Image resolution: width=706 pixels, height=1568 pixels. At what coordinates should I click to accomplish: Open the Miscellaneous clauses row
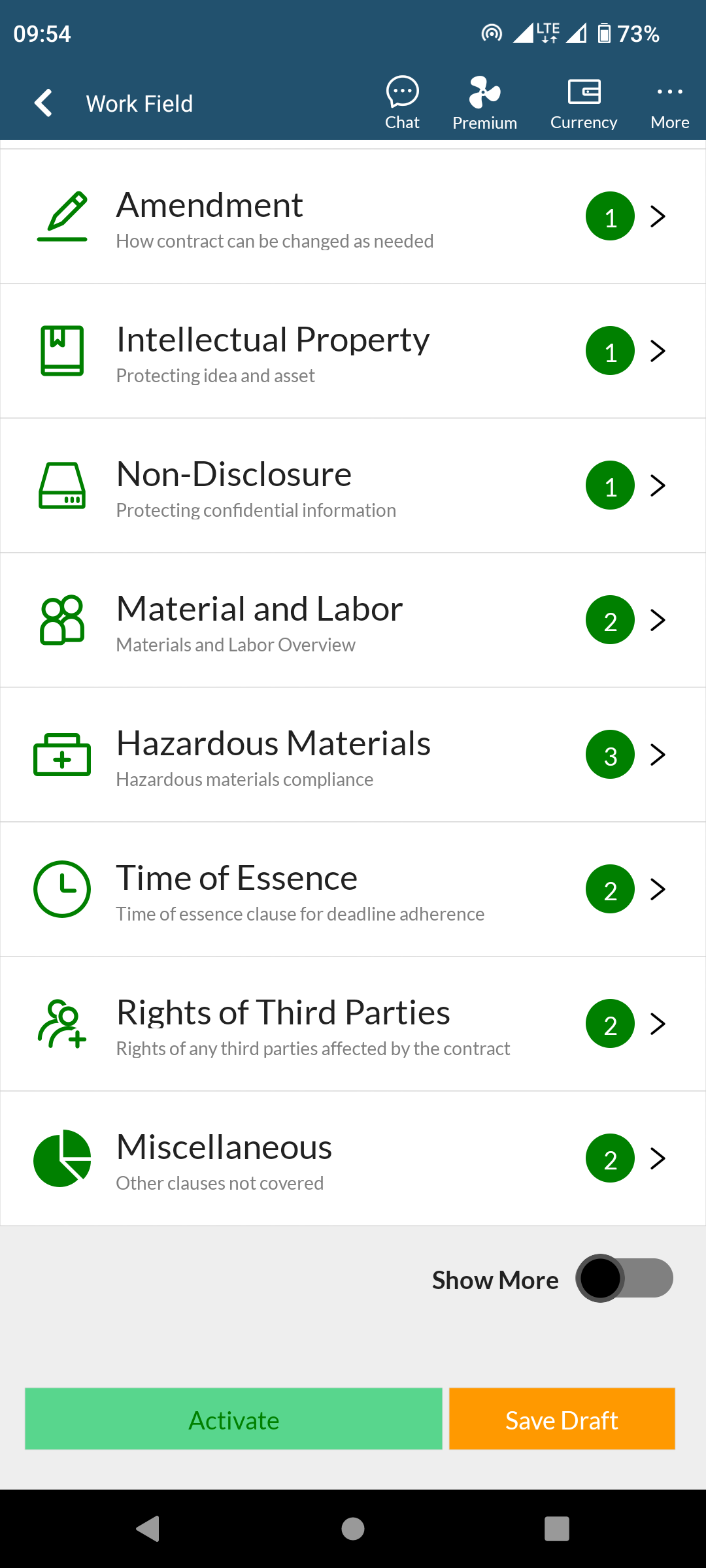click(x=353, y=1159)
